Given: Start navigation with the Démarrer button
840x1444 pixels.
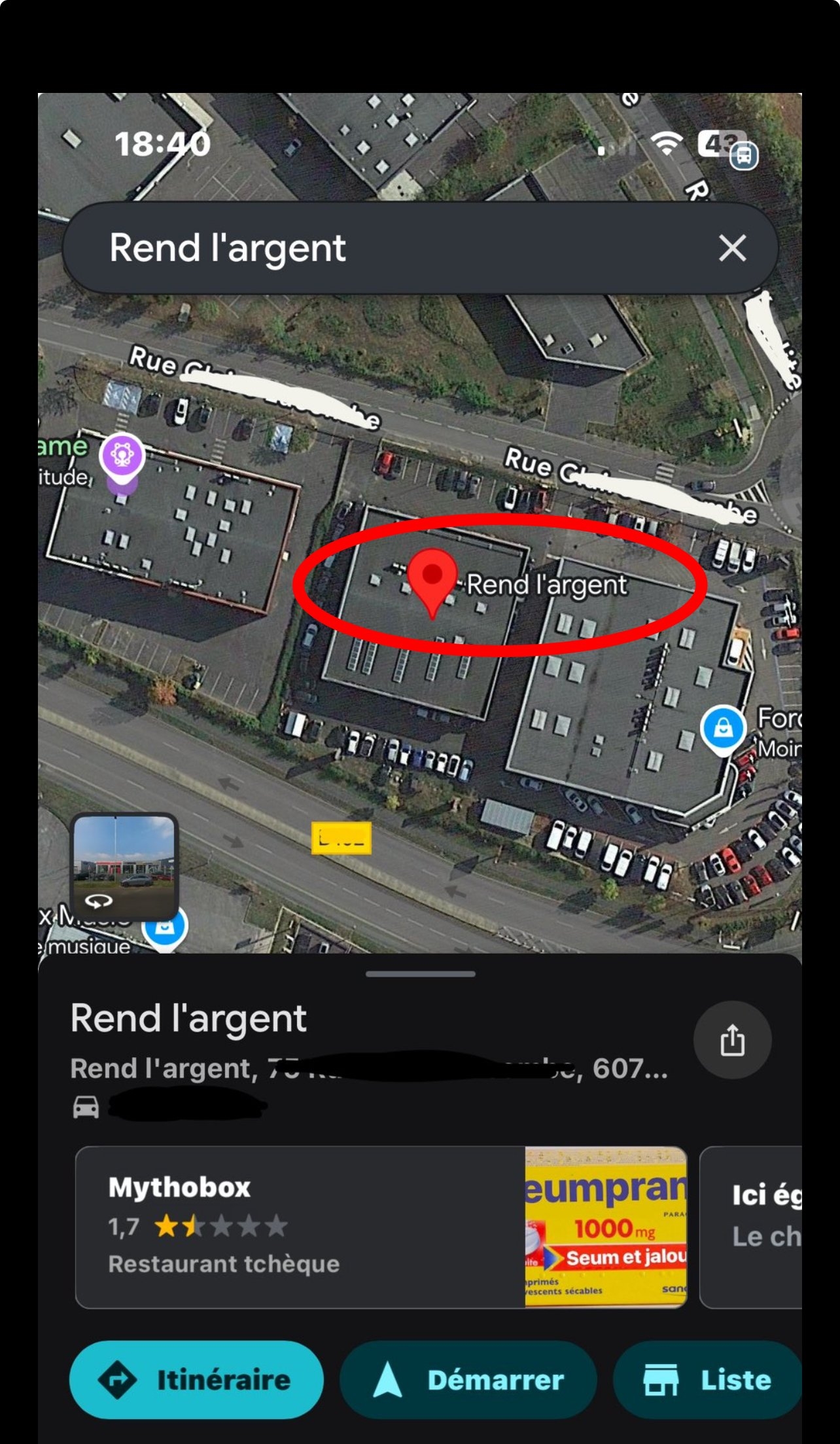Looking at the screenshot, I should click(468, 1380).
